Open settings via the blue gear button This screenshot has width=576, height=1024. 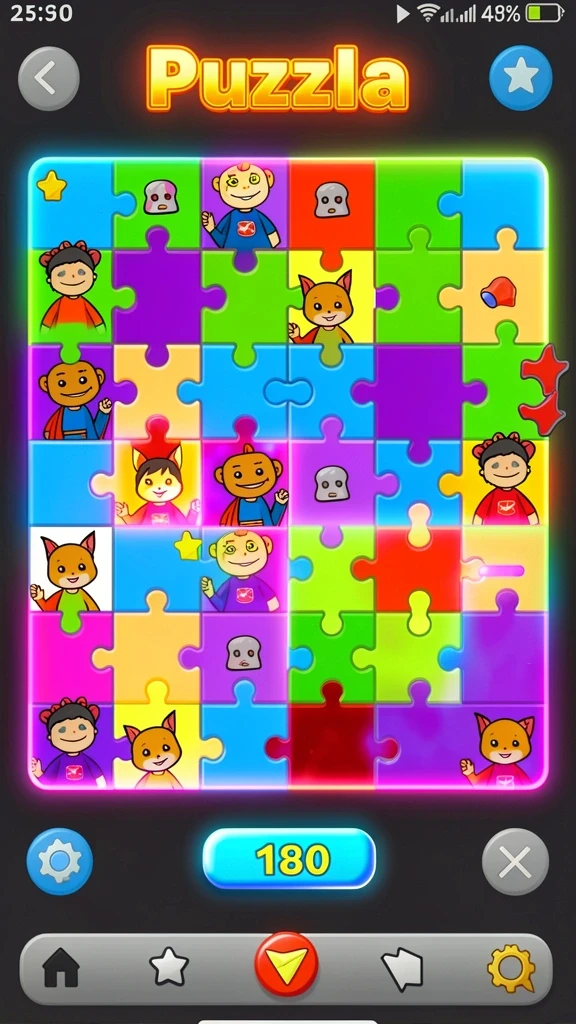tap(59, 861)
